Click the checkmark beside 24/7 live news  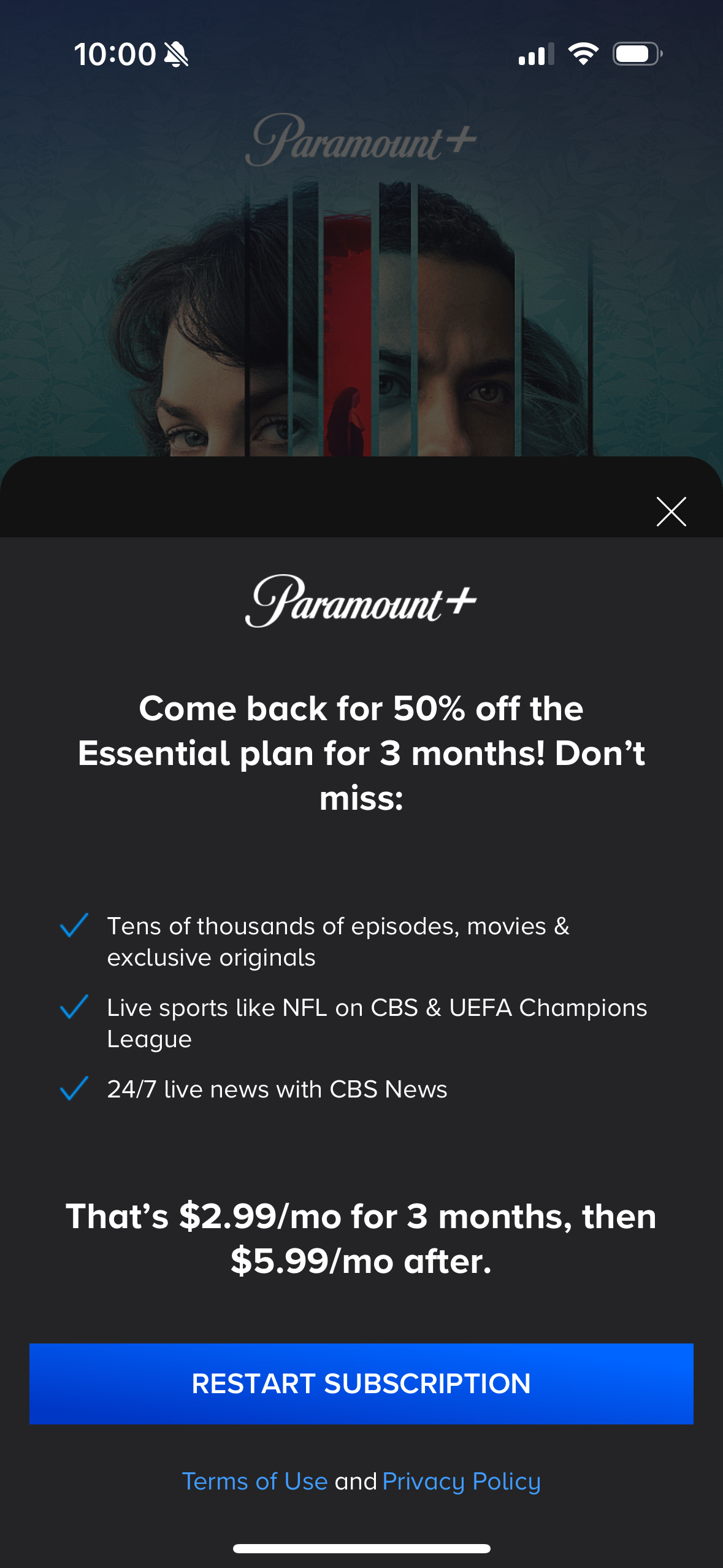(x=75, y=1088)
